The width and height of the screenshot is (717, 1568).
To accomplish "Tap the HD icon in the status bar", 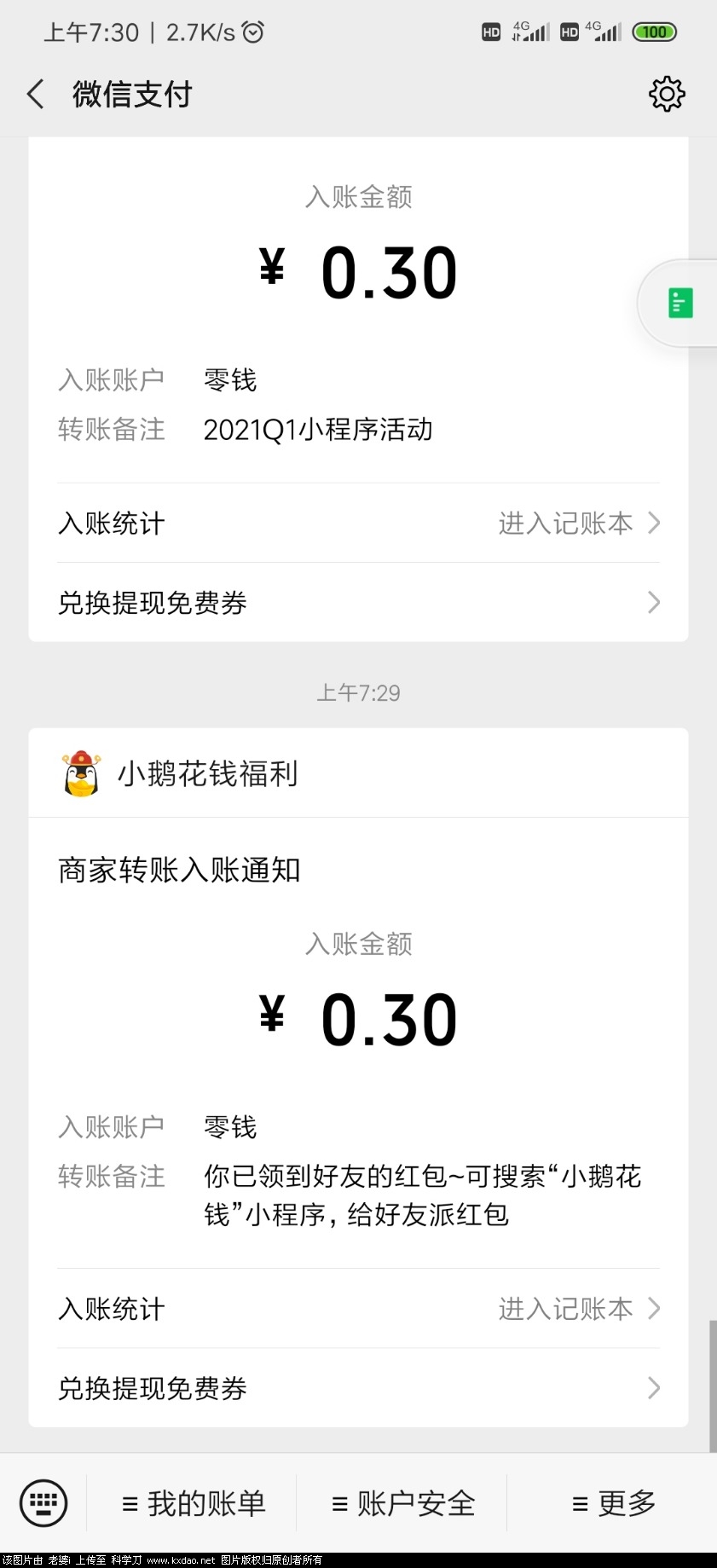I will (x=490, y=32).
